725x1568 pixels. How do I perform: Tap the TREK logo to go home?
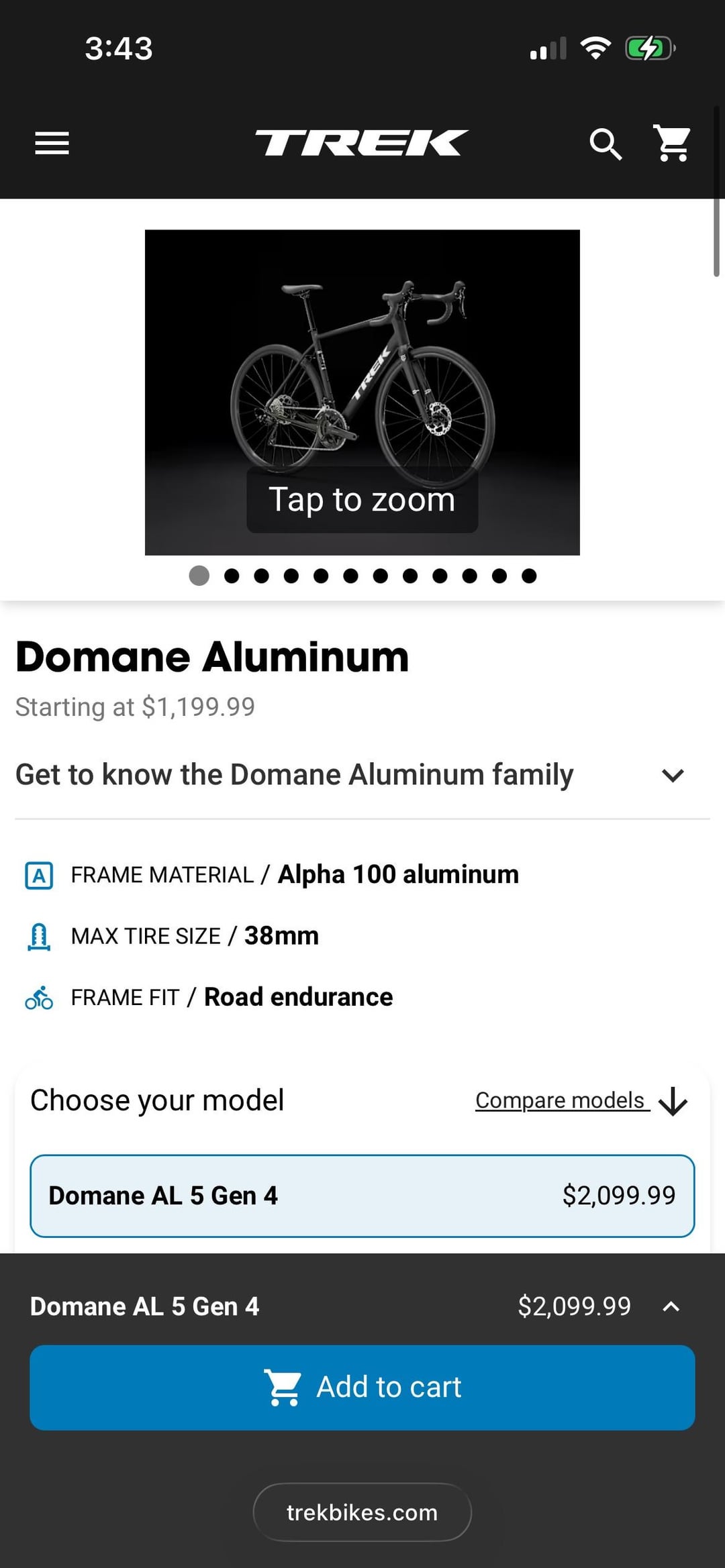362,143
